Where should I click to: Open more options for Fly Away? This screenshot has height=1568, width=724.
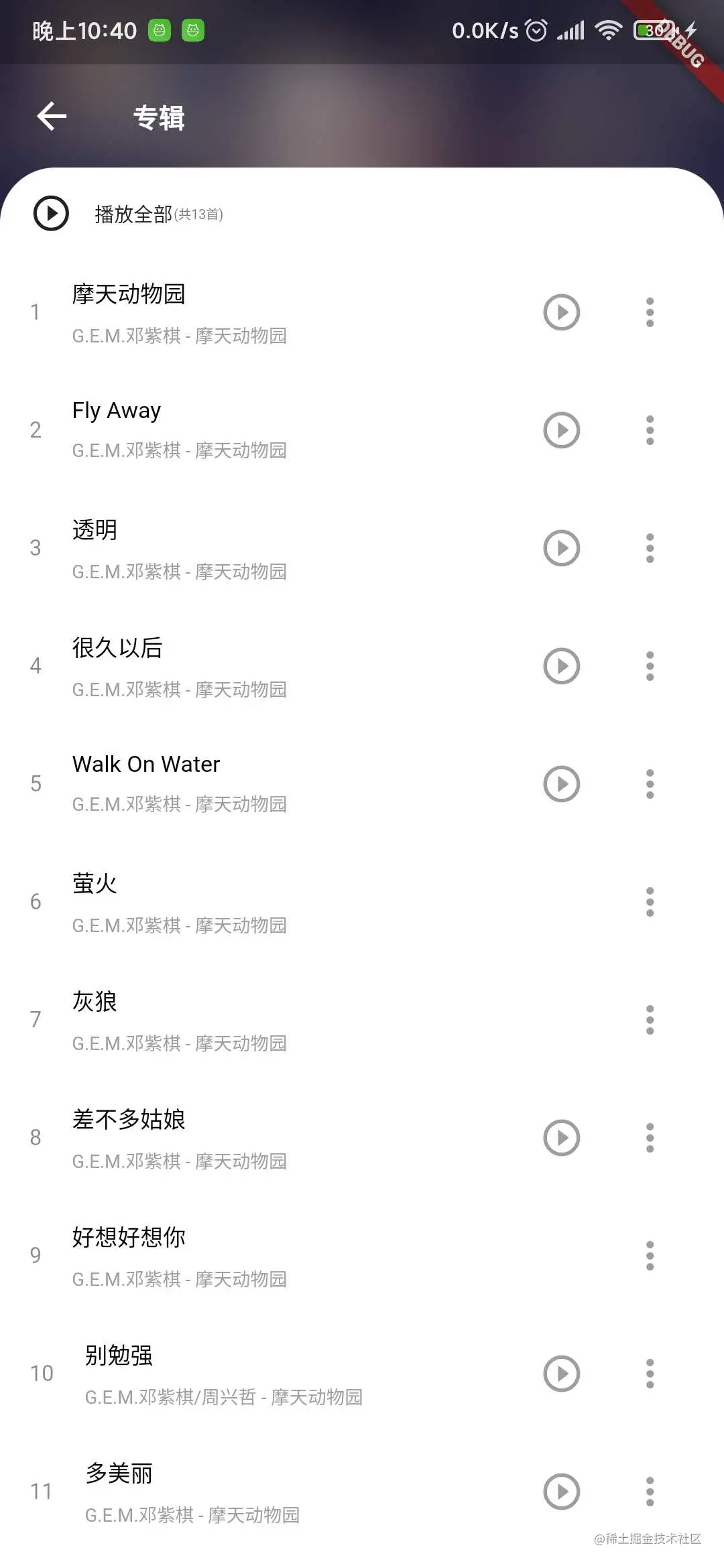[649, 430]
